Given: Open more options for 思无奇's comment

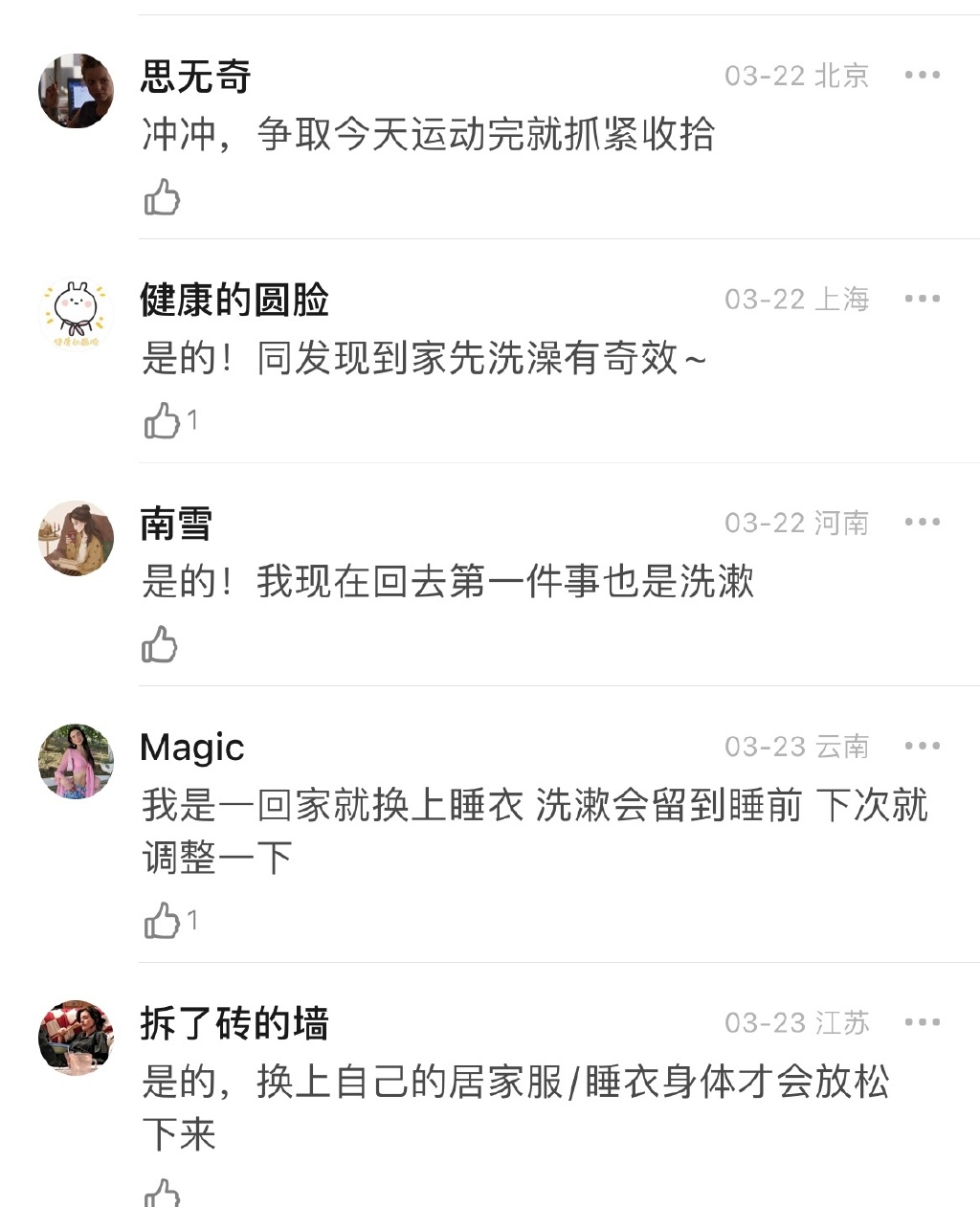Looking at the screenshot, I should point(922,75).
